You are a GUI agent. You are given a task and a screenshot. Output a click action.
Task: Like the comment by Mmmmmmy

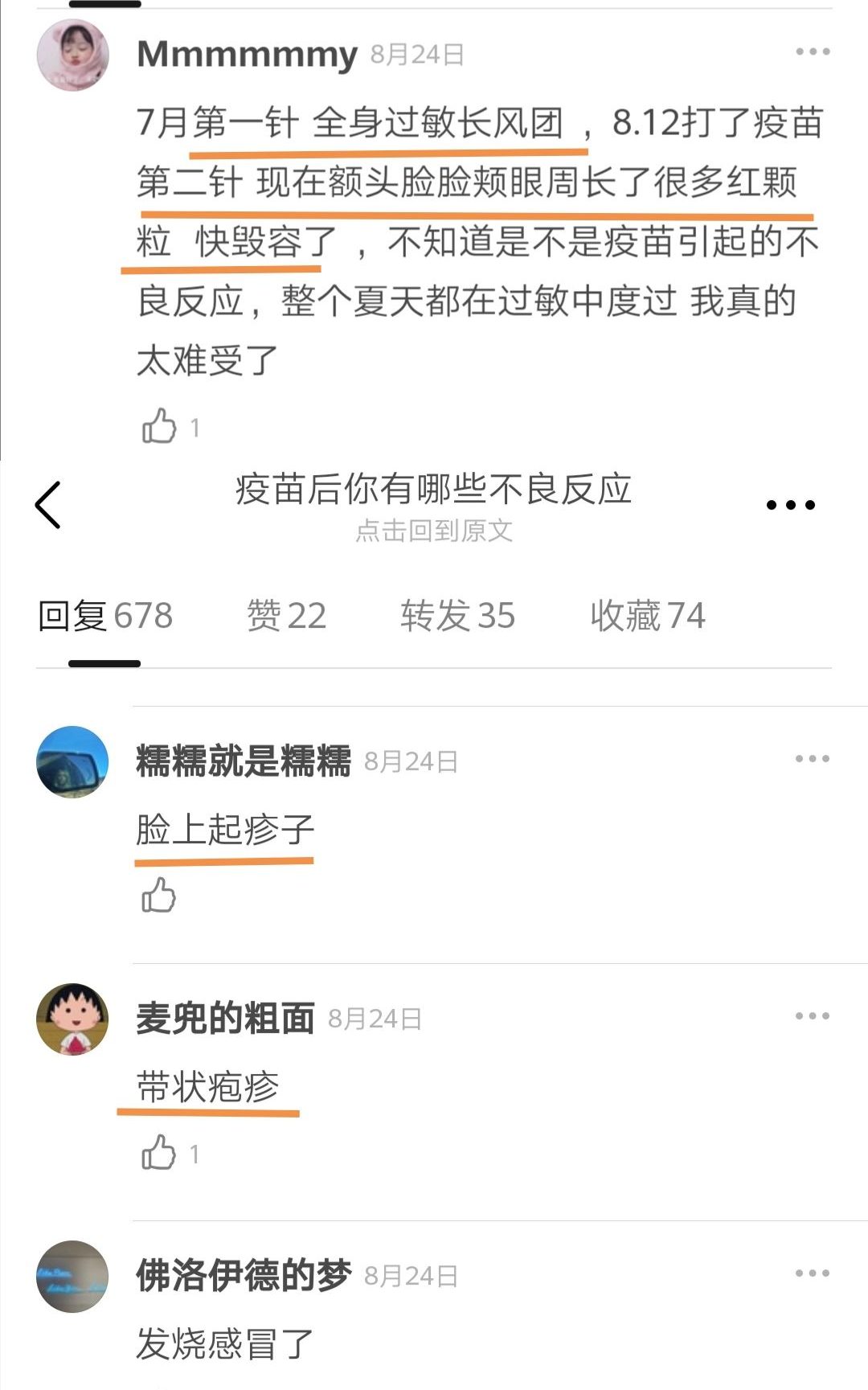(159, 426)
